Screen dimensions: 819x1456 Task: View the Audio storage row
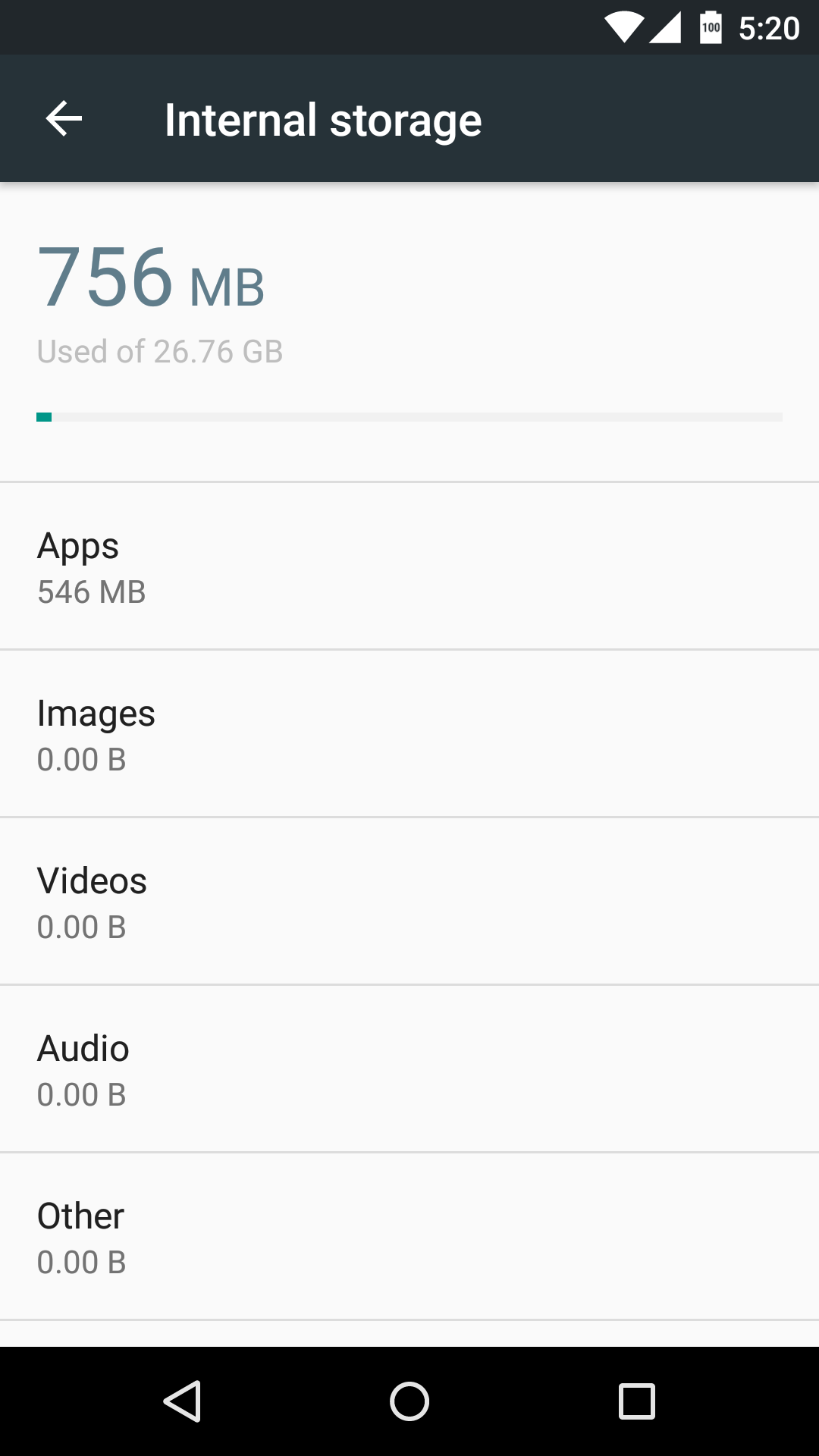409,1069
